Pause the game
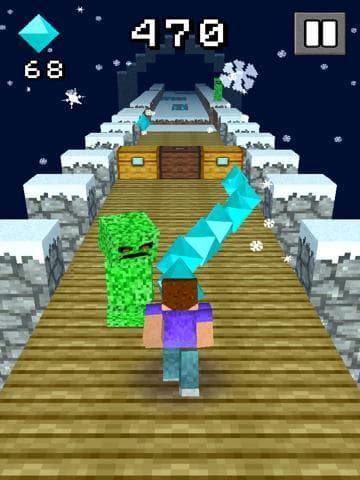 click(x=320, y=34)
